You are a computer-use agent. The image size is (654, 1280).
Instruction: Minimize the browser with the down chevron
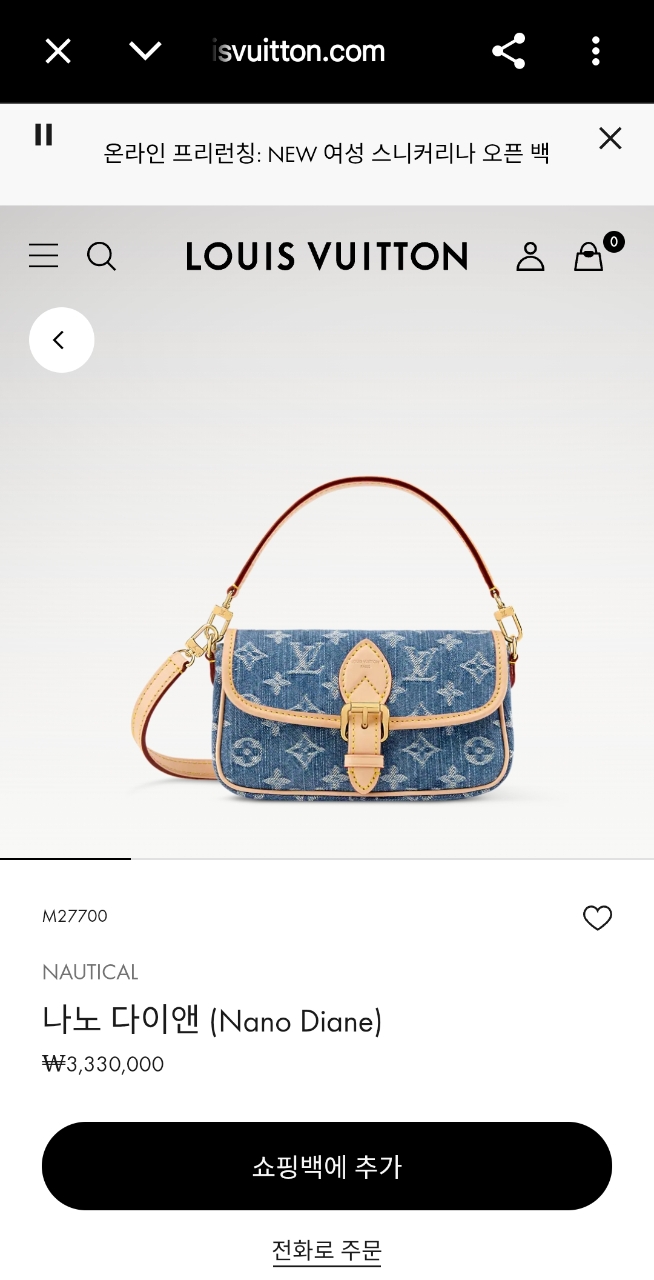[145, 51]
